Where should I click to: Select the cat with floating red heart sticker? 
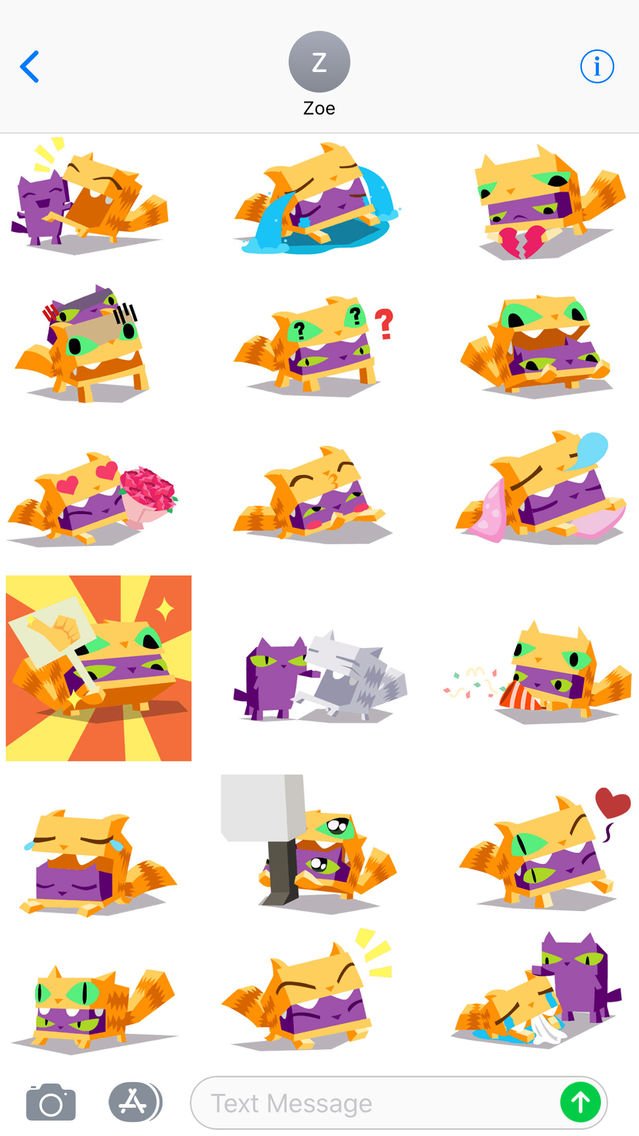546,848
